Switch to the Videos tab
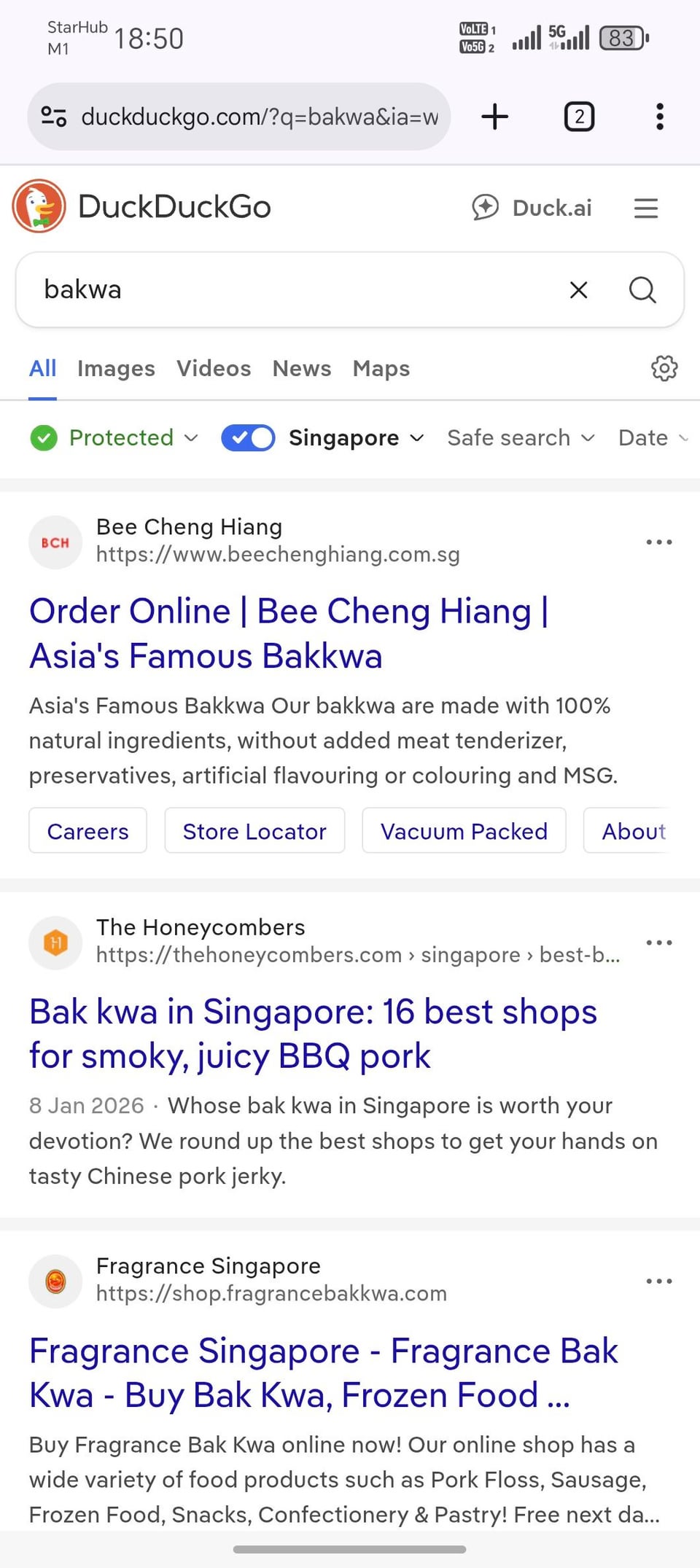Screen dimensions: 700x1568 coord(214,369)
